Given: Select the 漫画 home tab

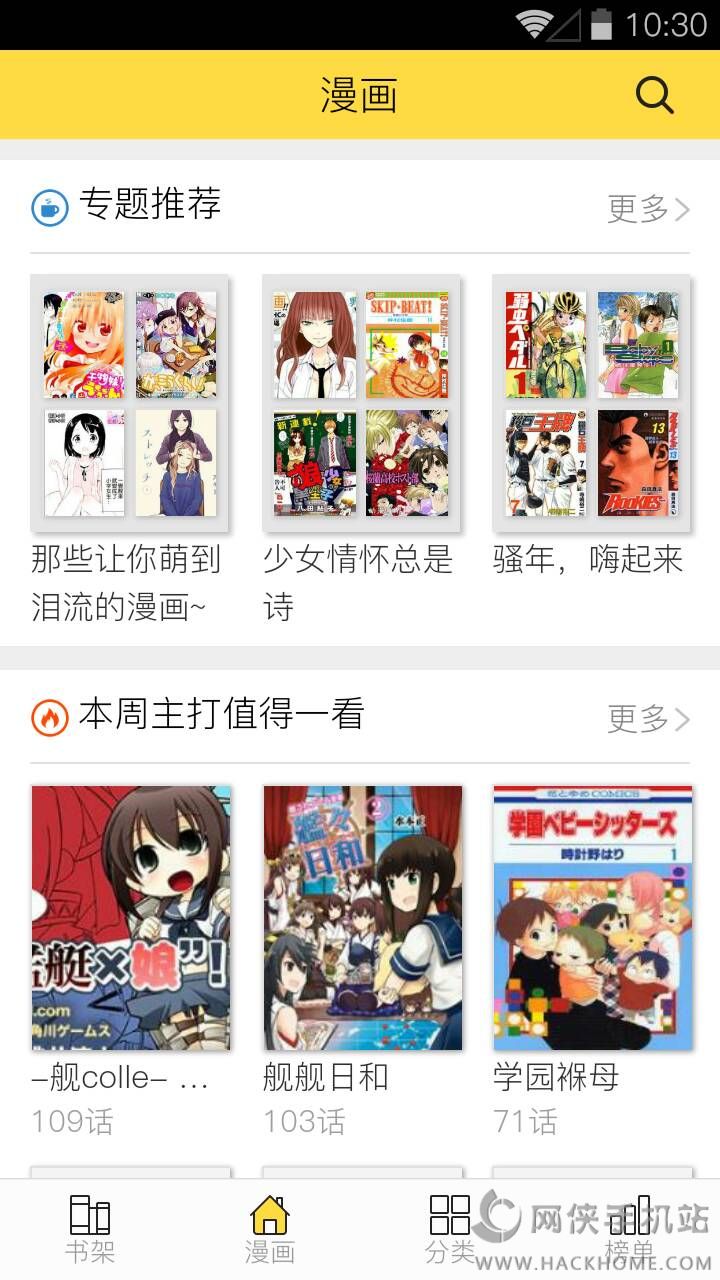Looking at the screenshot, I should coord(270,1228).
